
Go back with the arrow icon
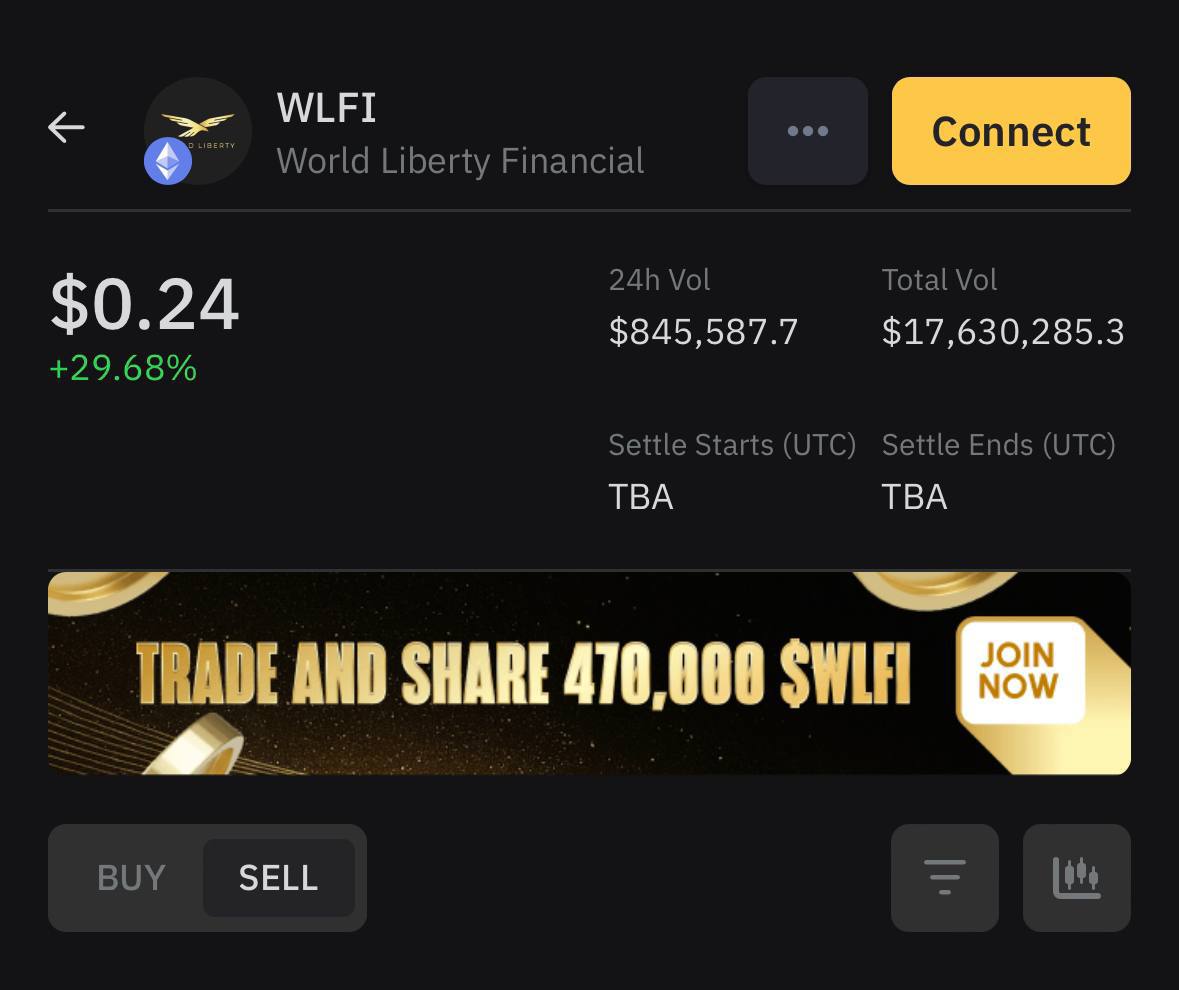pyautogui.click(x=66, y=128)
